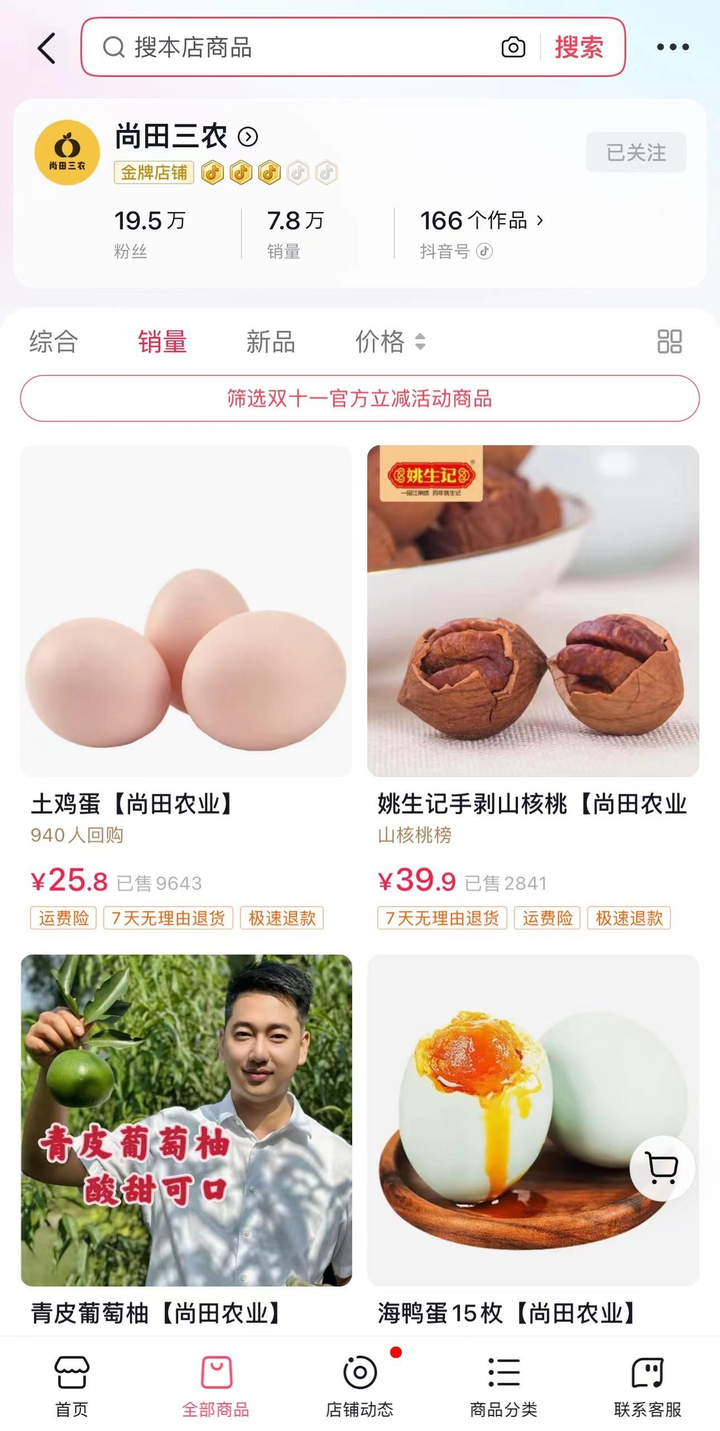
Task: Tap the 已关注 follow button
Action: [635, 153]
